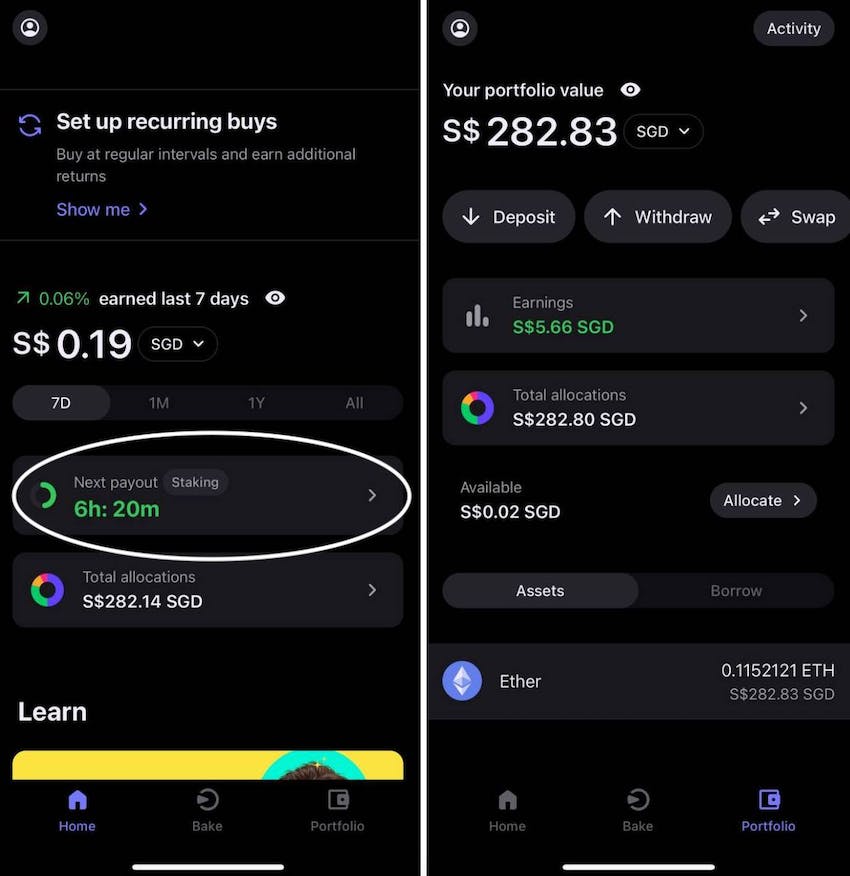Choose Withdraw

(658, 217)
